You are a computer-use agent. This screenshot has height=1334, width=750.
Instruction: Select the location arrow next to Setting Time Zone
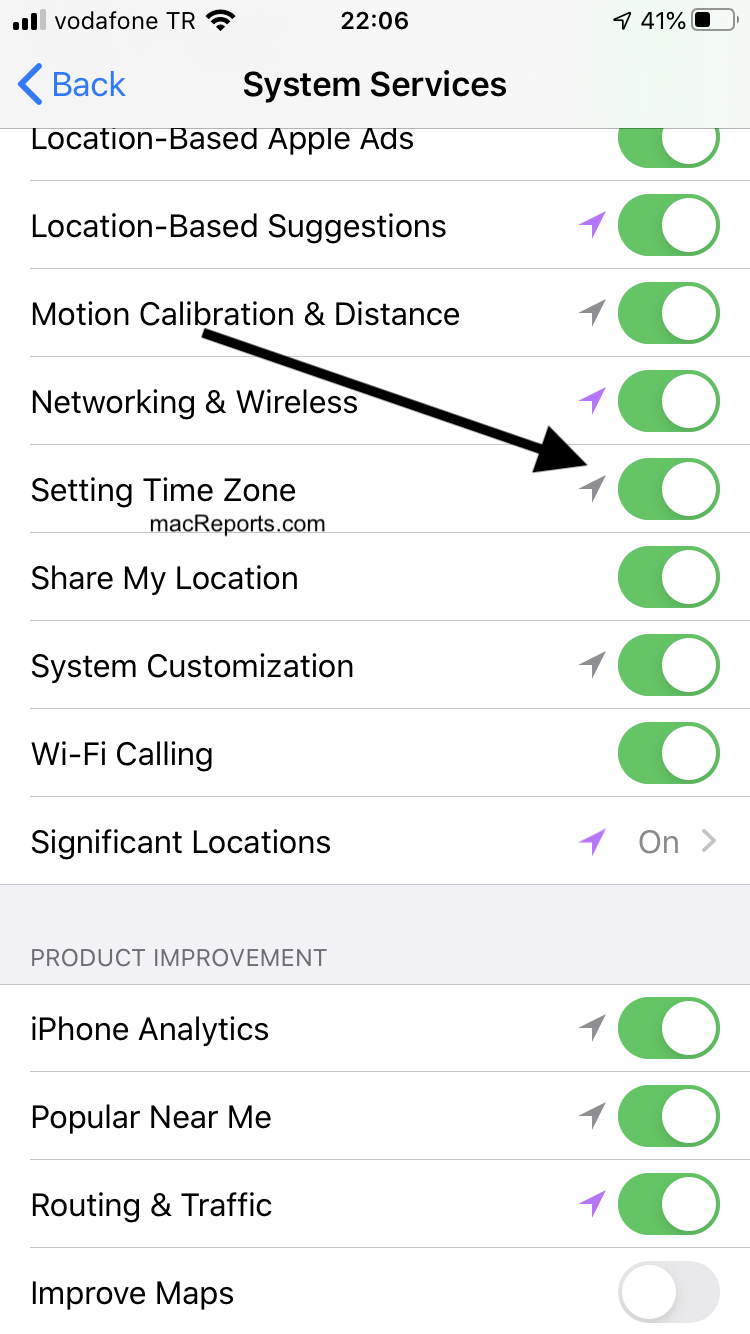[591, 489]
